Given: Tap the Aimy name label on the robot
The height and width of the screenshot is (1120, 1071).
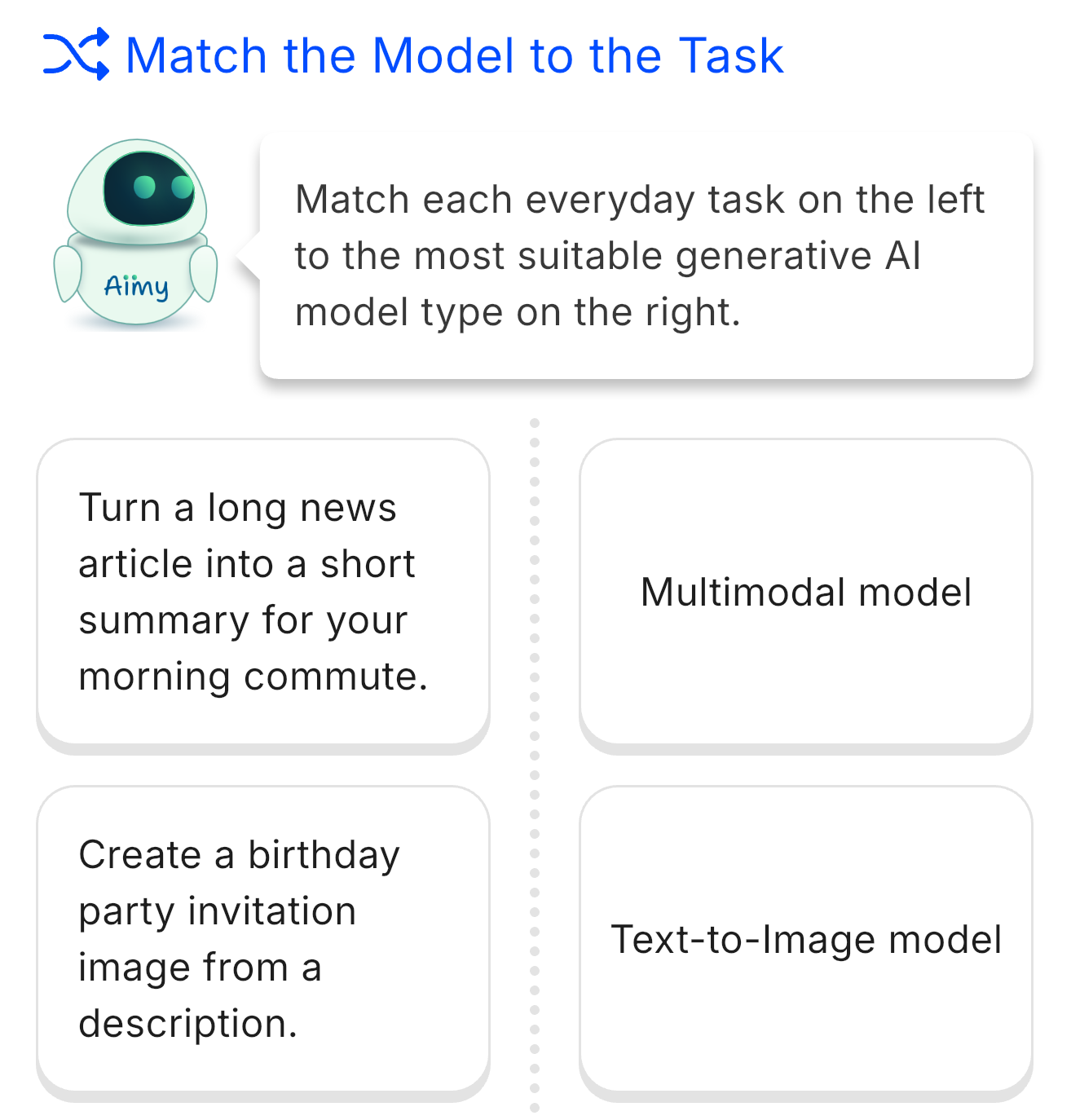Looking at the screenshot, I should (x=137, y=287).
